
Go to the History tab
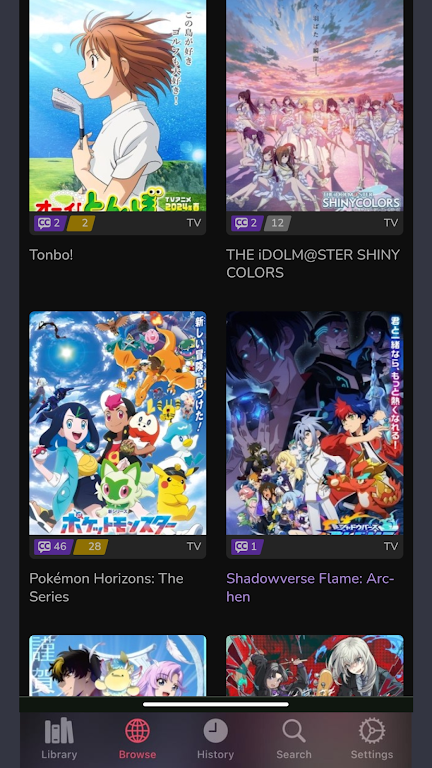click(216, 739)
